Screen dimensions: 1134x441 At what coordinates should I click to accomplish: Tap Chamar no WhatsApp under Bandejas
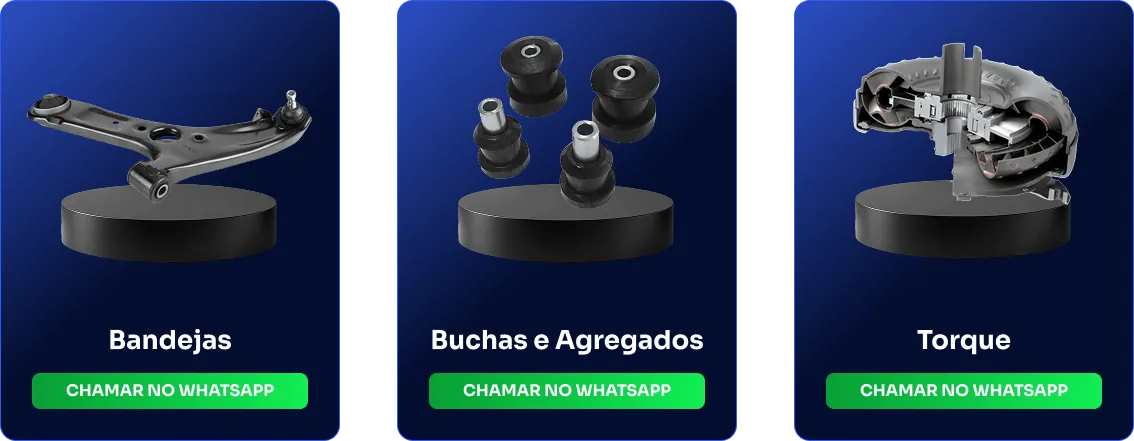170,390
